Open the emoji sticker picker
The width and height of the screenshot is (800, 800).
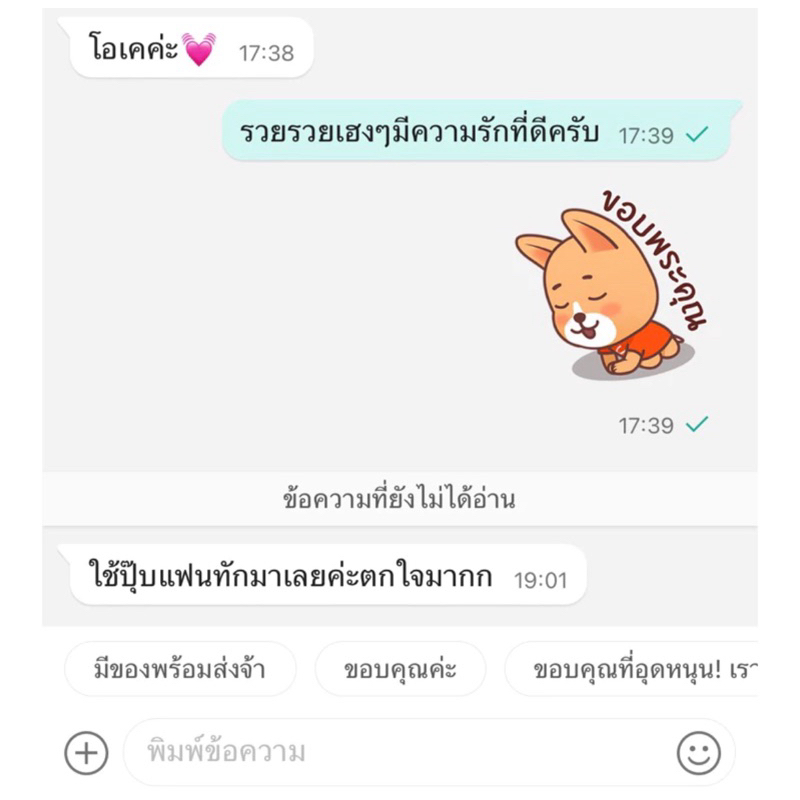point(698,753)
